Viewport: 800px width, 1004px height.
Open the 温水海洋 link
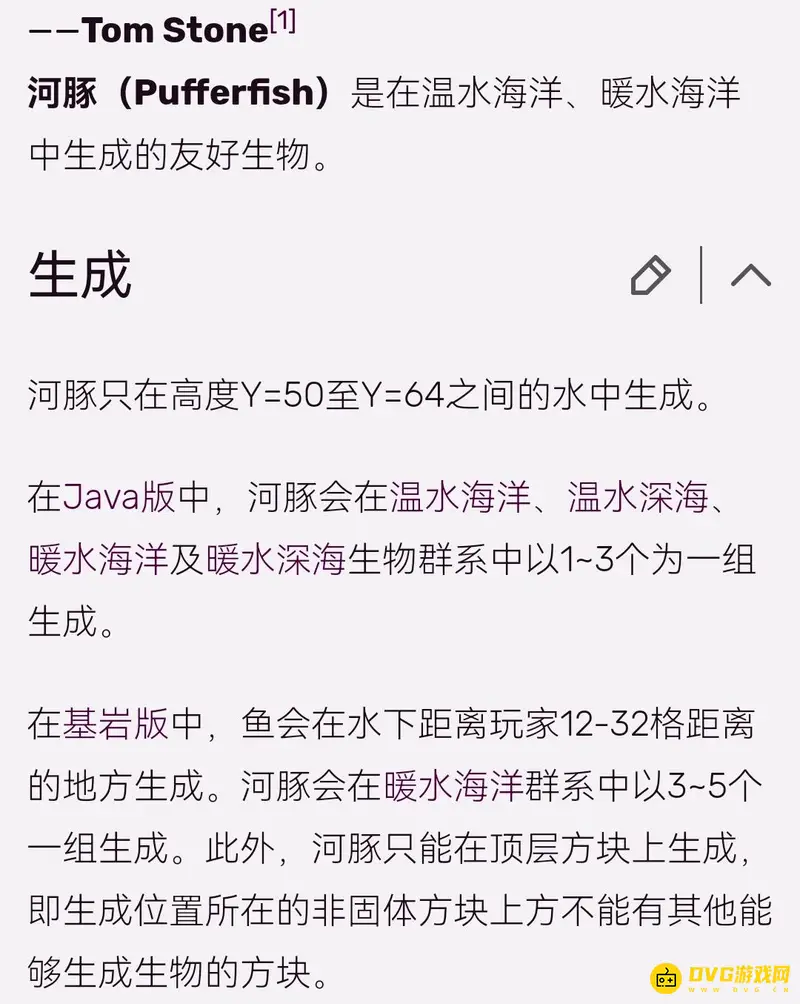(x=459, y=497)
